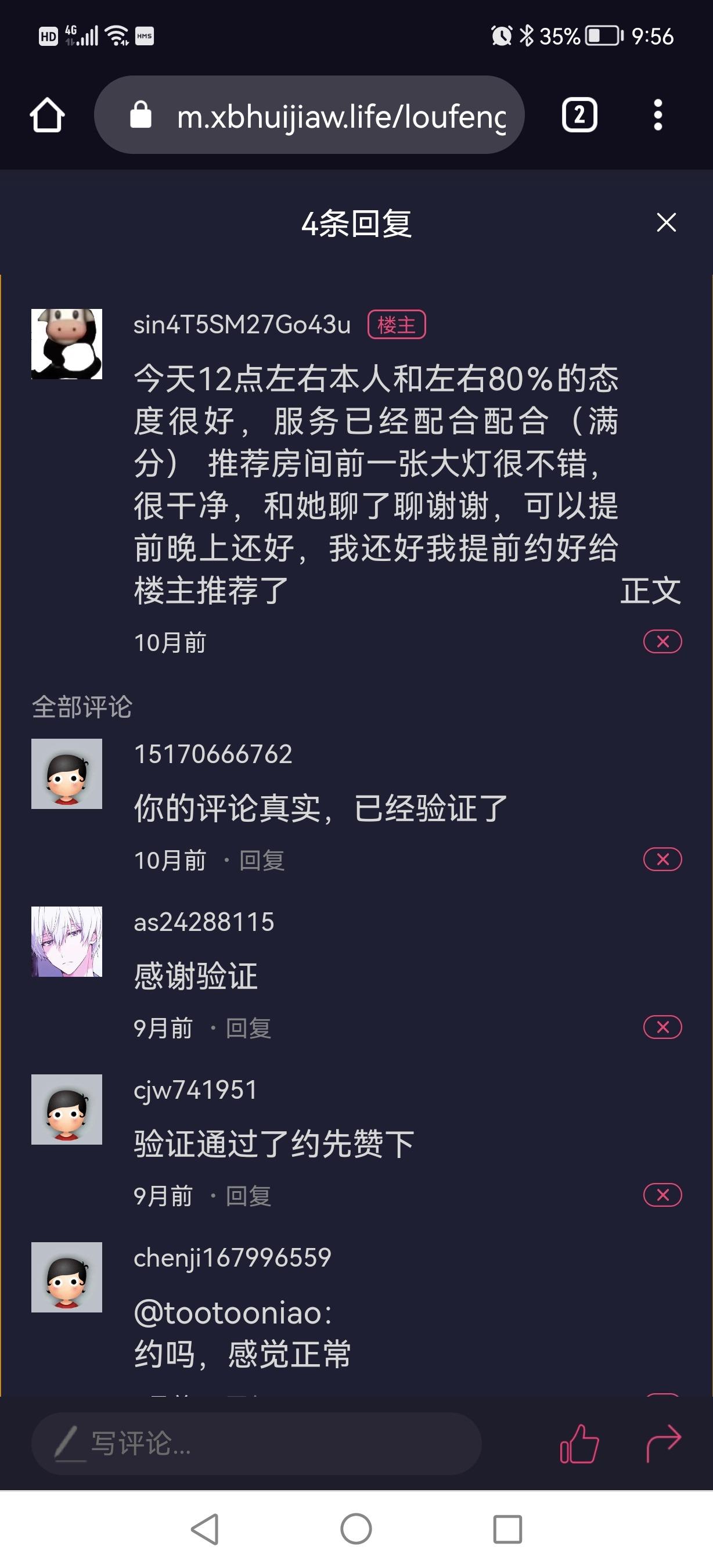Open the system recent apps view

(x=507, y=1529)
